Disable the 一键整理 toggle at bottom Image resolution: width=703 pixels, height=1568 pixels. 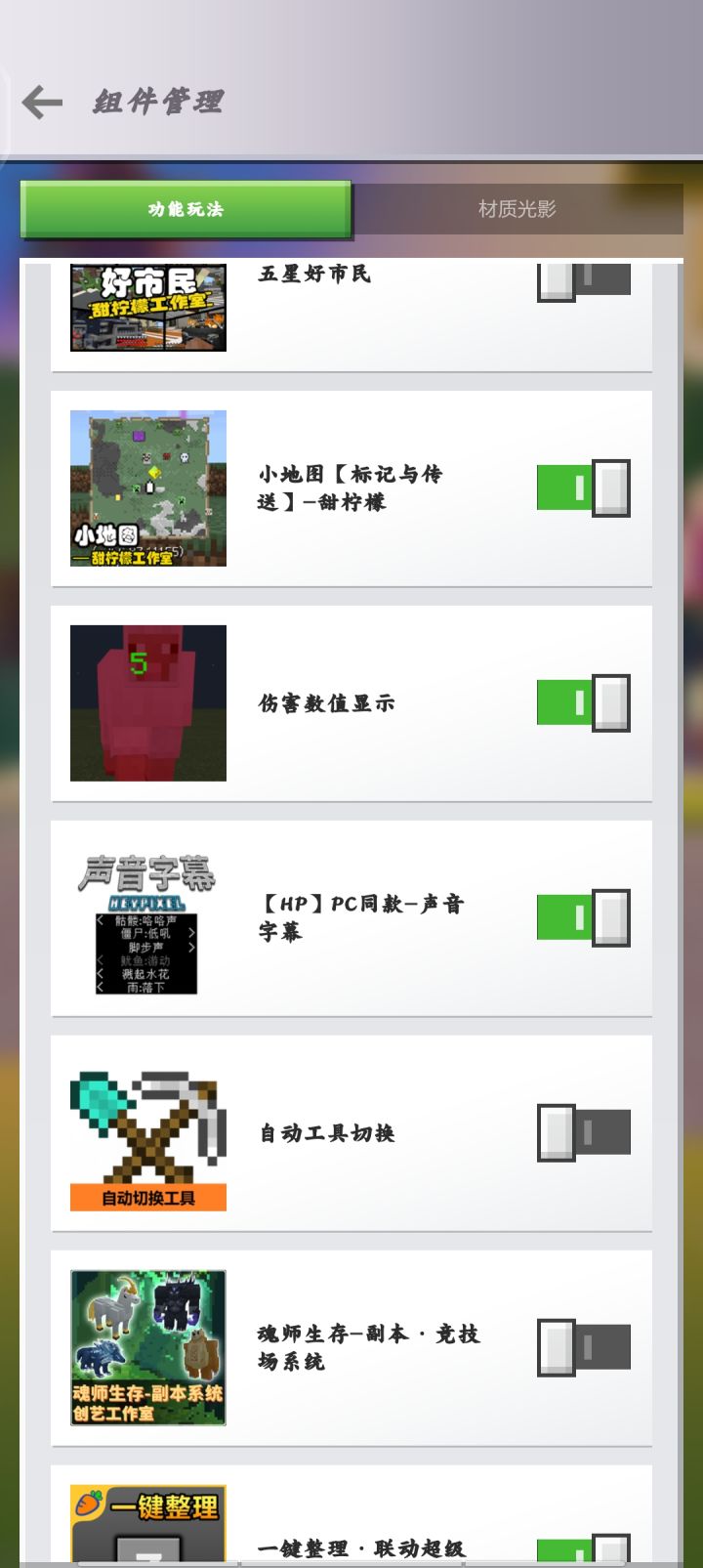pos(582,1551)
